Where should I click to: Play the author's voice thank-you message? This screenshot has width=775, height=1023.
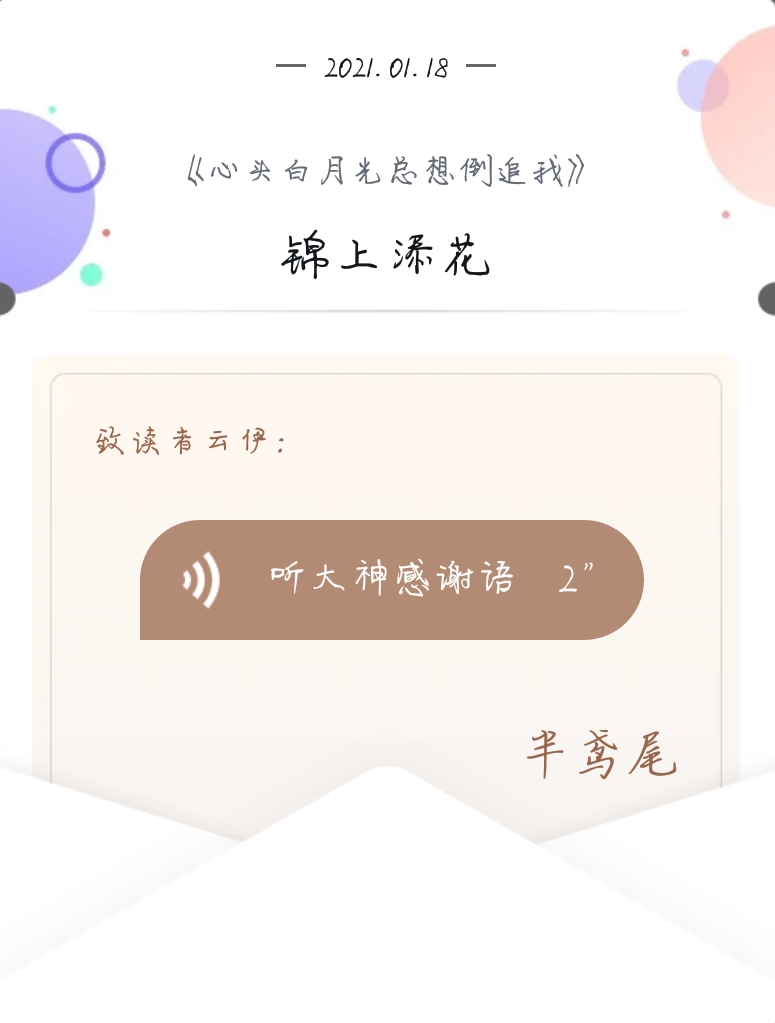391,580
